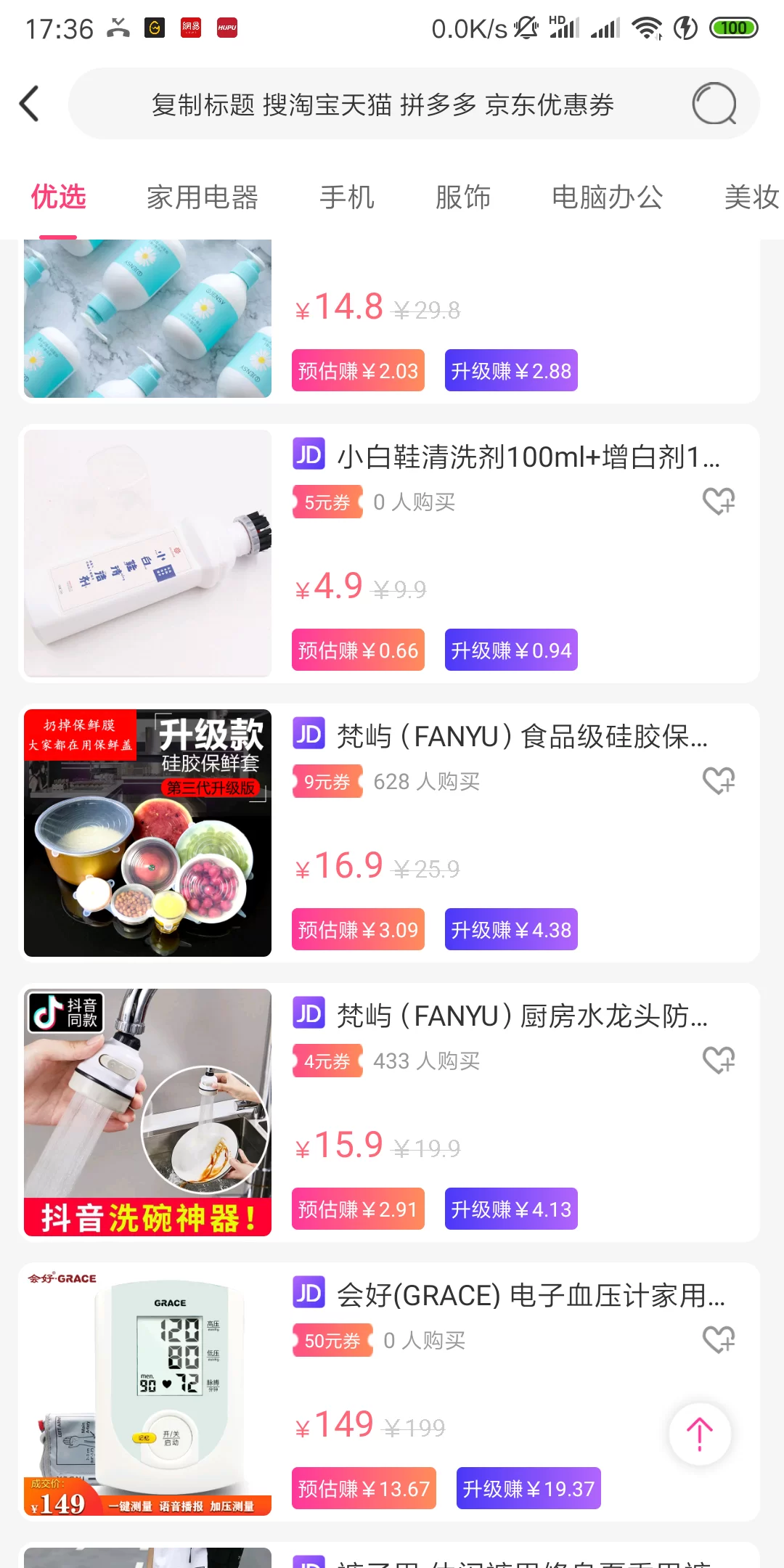Tap the magnifier search icon
The image size is (784, 1568).
point(714,105)
